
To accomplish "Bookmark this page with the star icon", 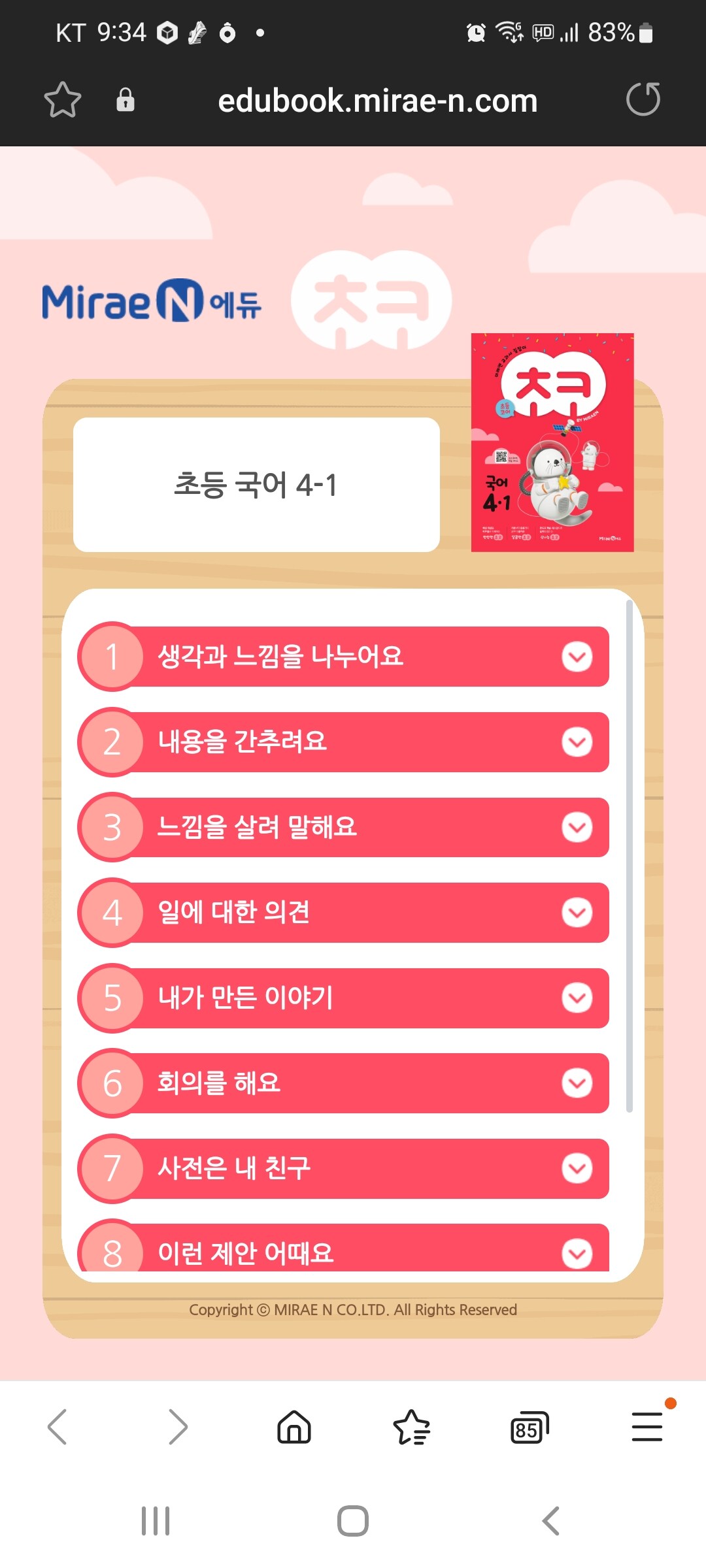I will pos(62,100).
